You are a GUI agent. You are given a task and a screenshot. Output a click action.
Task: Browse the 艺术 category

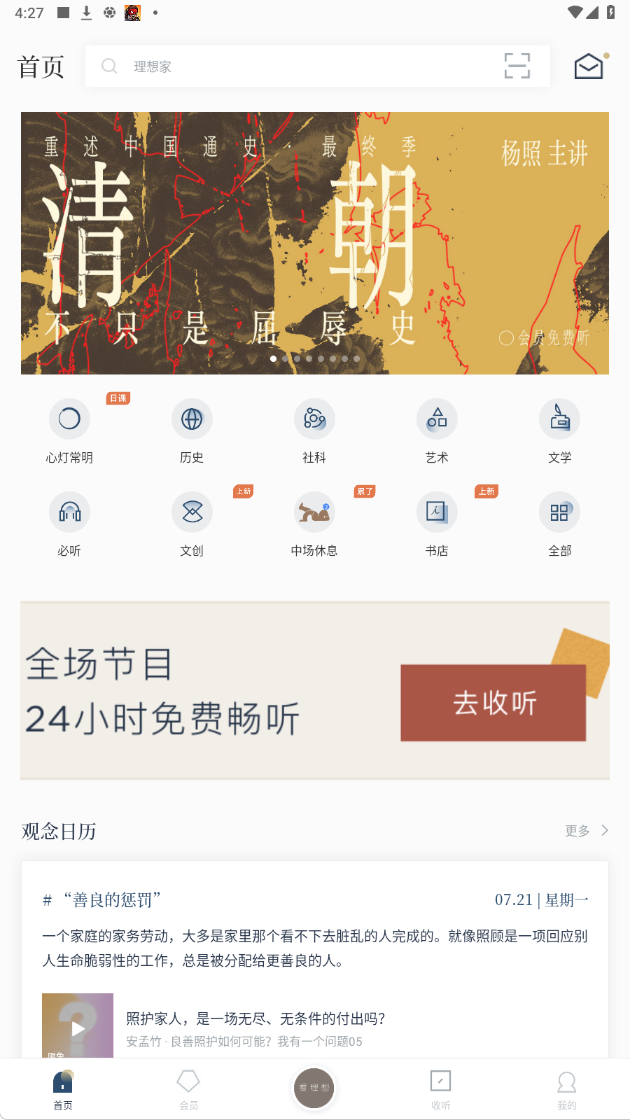click(437, 430)
